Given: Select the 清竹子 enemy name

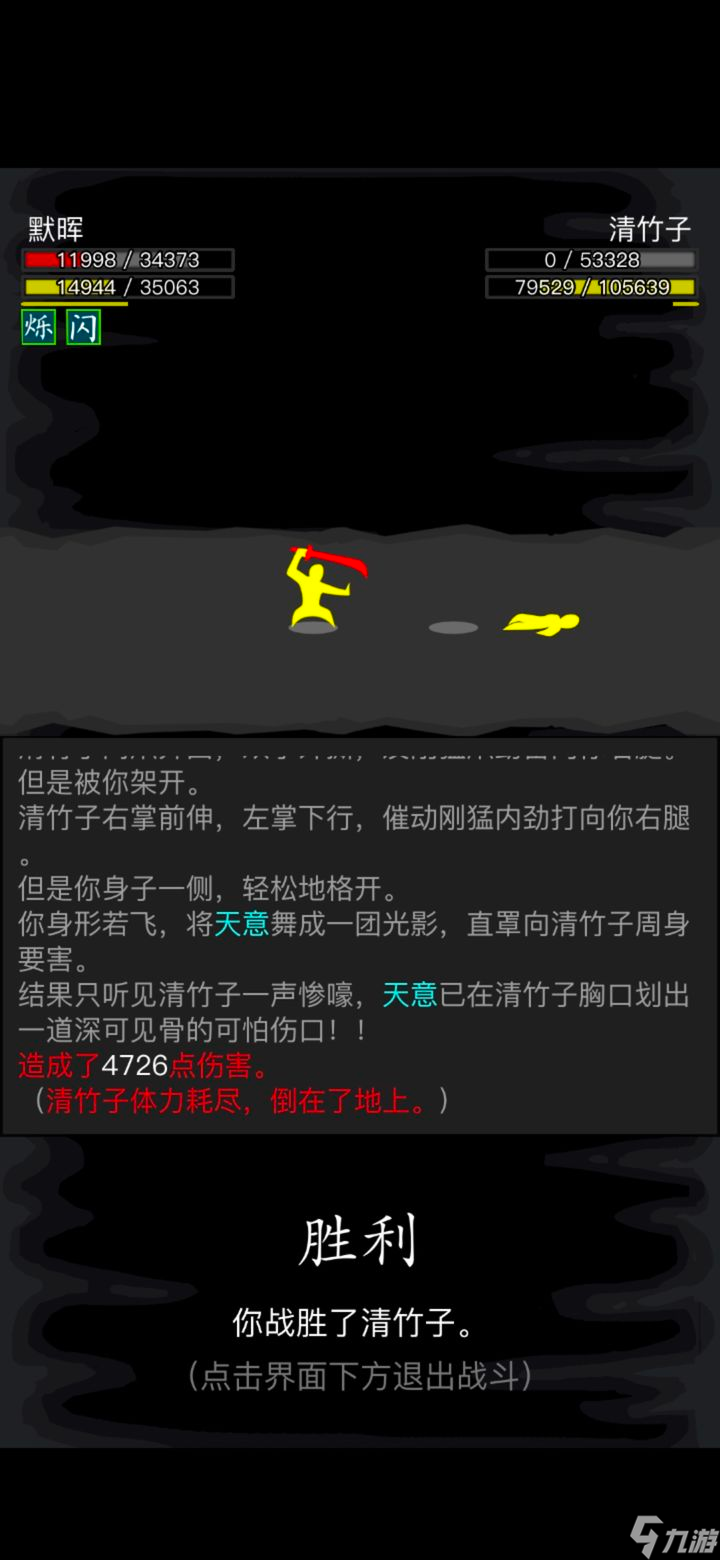Looking at the screenshot, I should (648, 230).
